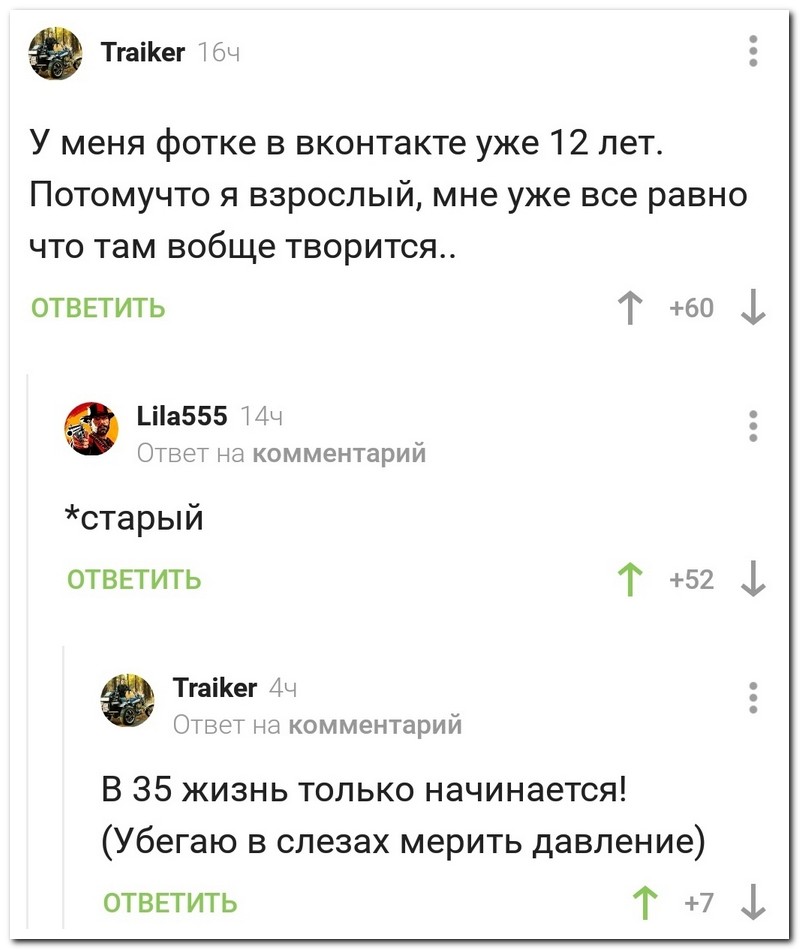Tap ОТВЕТИТЬ under the *старый comment
800x950 pixels.
click(x=134, y=579)
